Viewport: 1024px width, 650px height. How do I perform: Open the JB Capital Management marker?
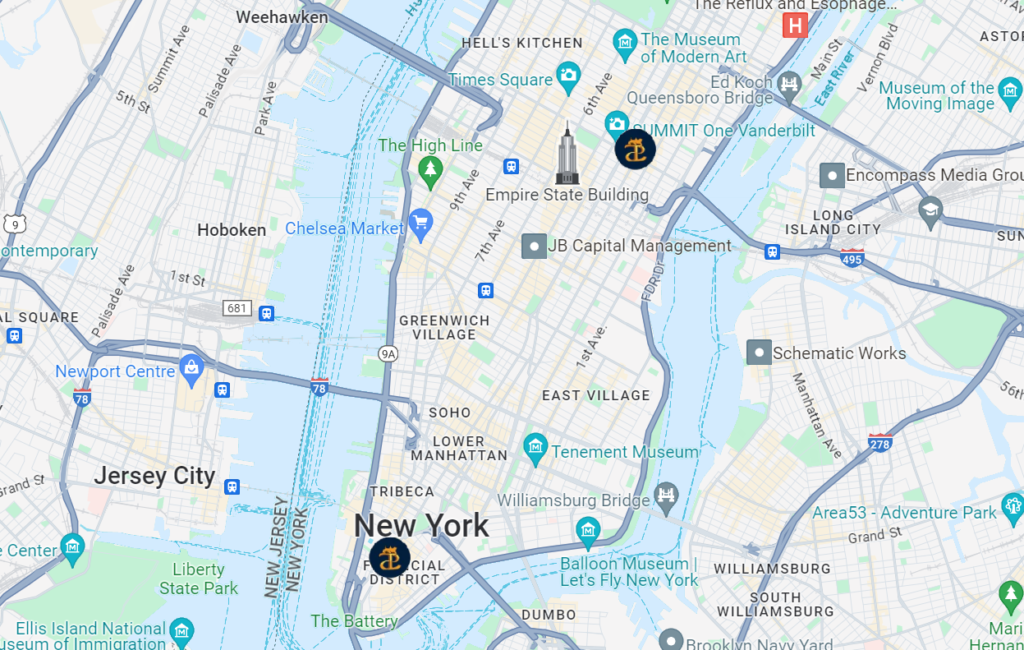pos(535,246)
